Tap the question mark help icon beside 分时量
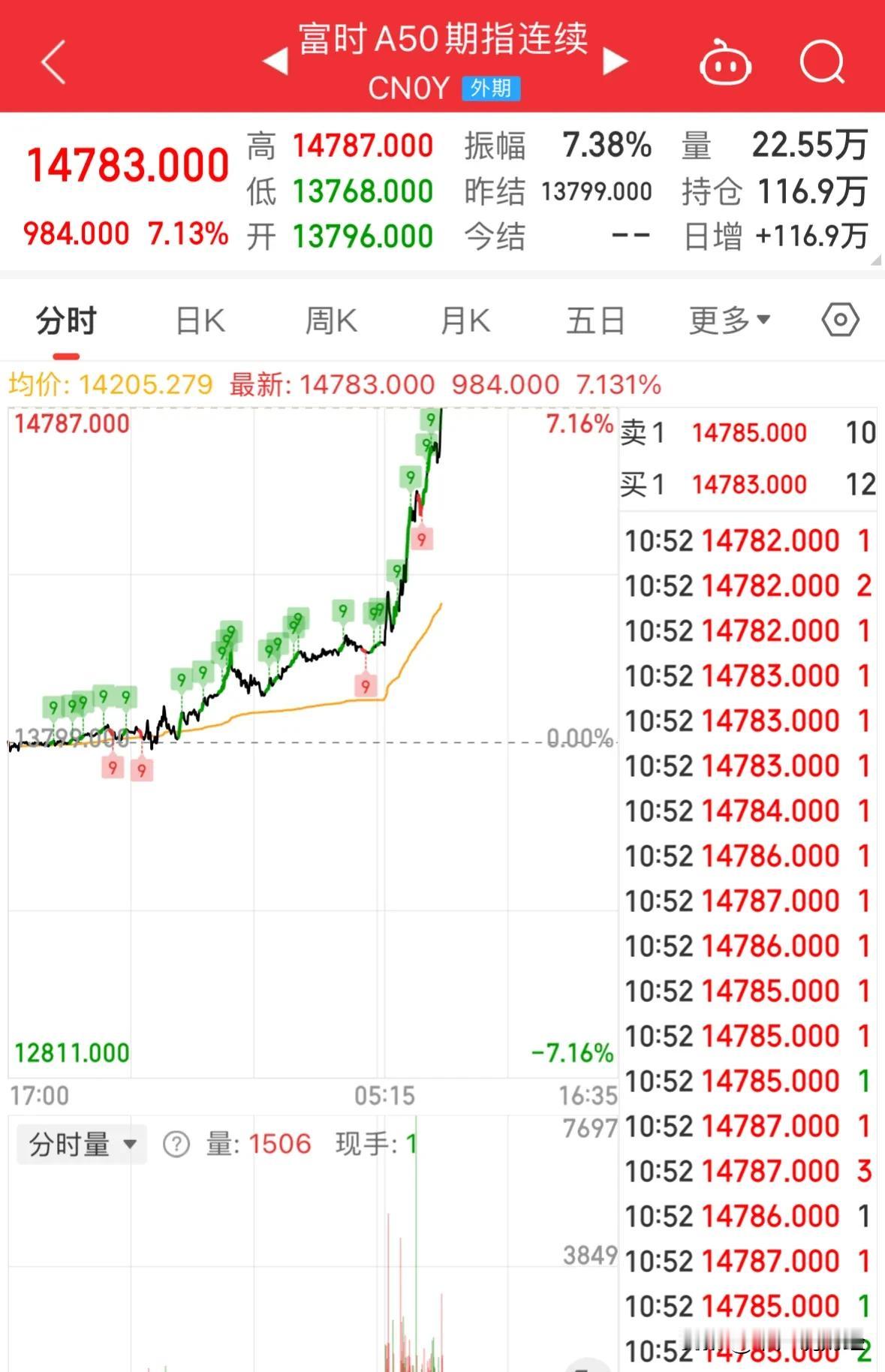 point(176,1143)
